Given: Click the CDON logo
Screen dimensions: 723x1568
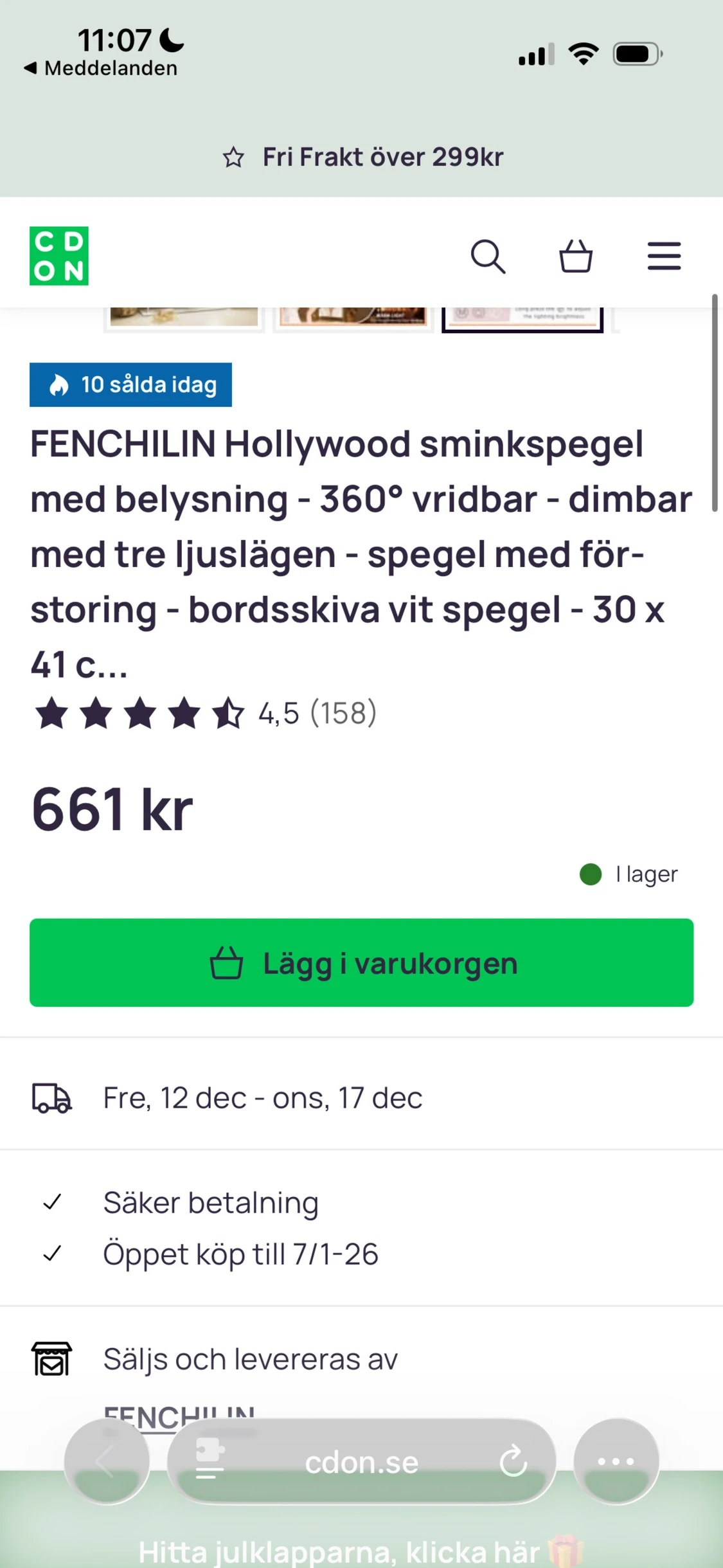Looking at the screenshot, I should click(x=58, y=255).
